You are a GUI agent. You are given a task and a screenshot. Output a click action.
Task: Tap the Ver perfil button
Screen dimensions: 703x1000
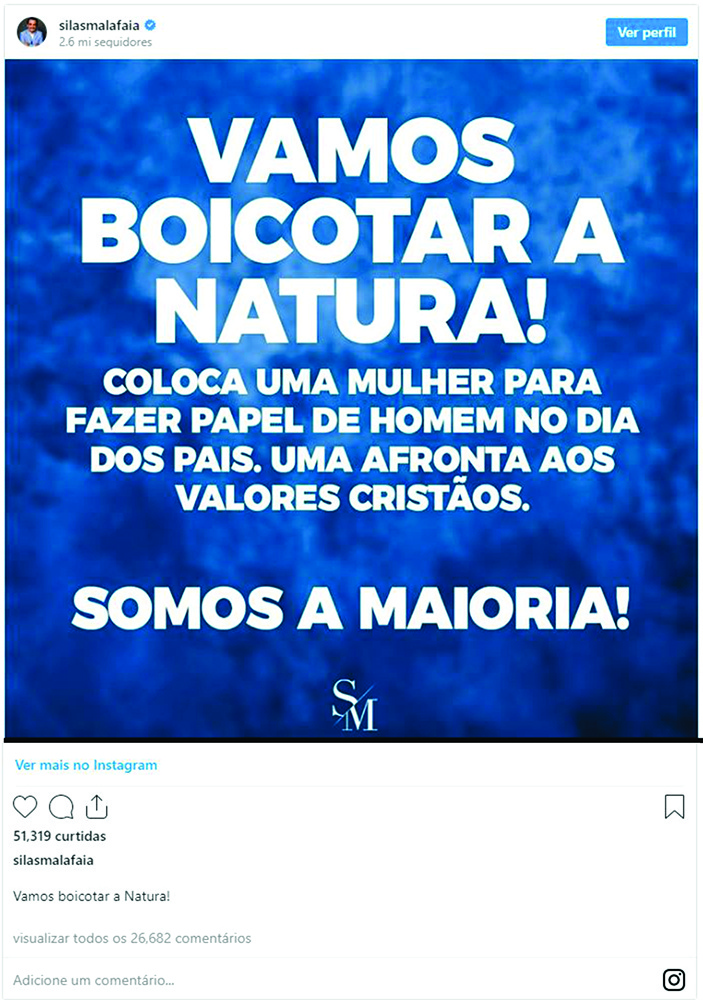coord(646,32)
